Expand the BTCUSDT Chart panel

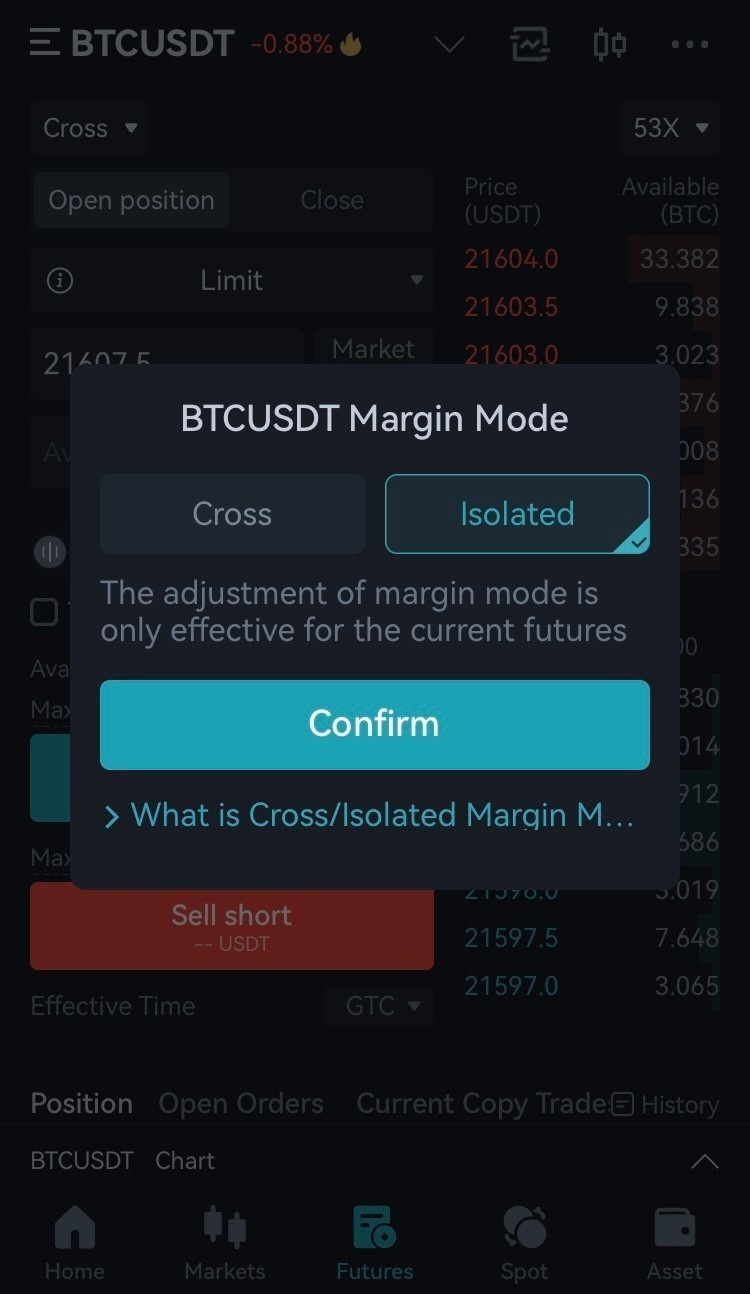click(704, 1161)
